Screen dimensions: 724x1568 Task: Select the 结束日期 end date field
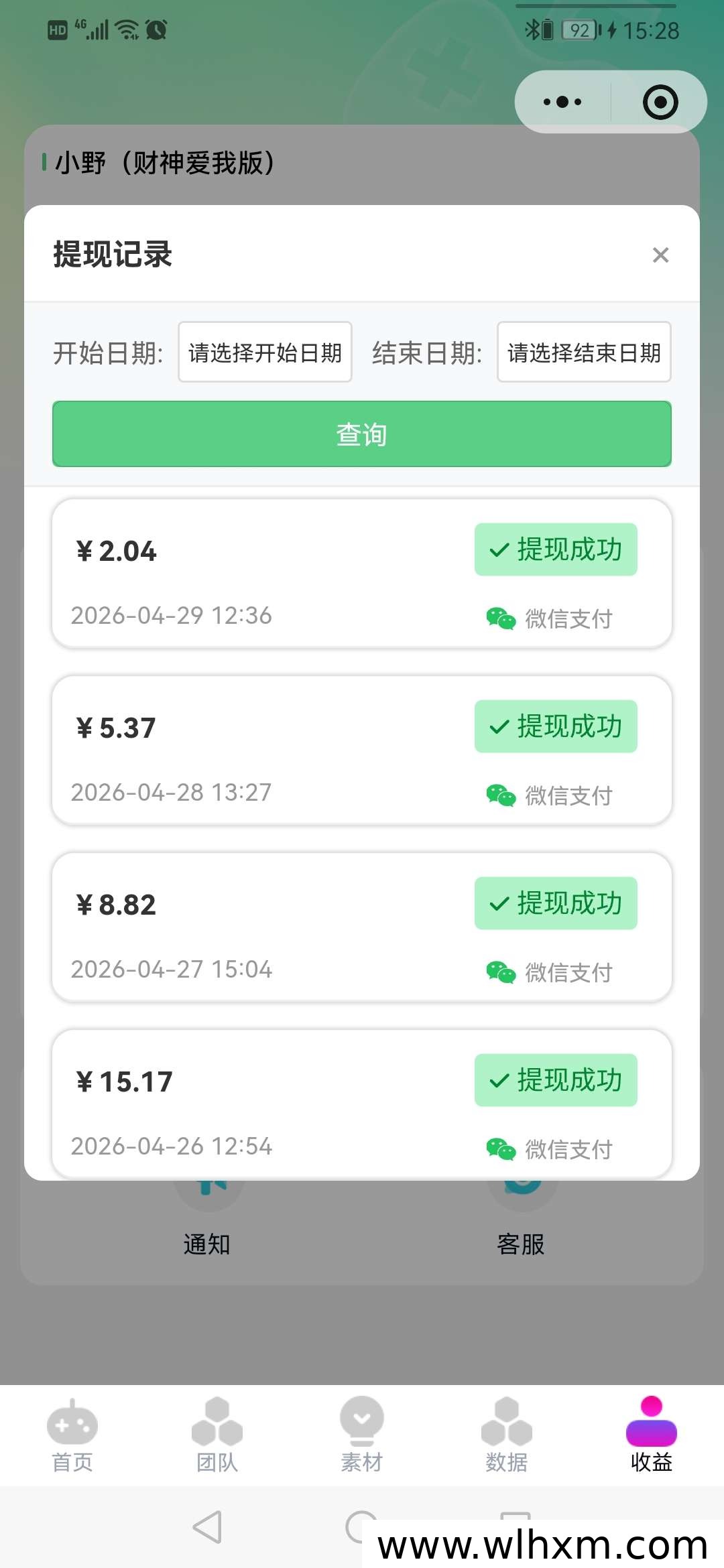[584, 352]
